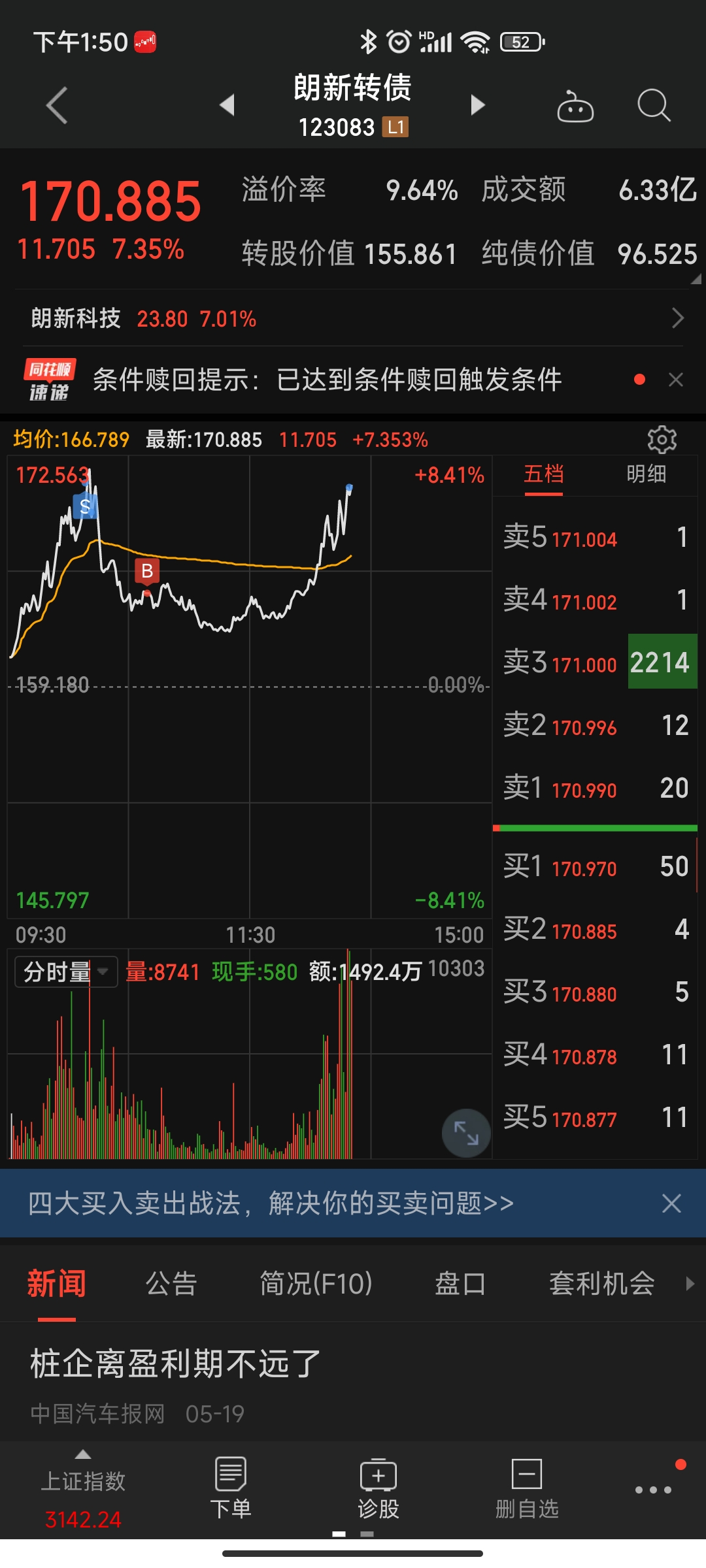Switch to the 盘口 tab

click(x=460, y=1283)
